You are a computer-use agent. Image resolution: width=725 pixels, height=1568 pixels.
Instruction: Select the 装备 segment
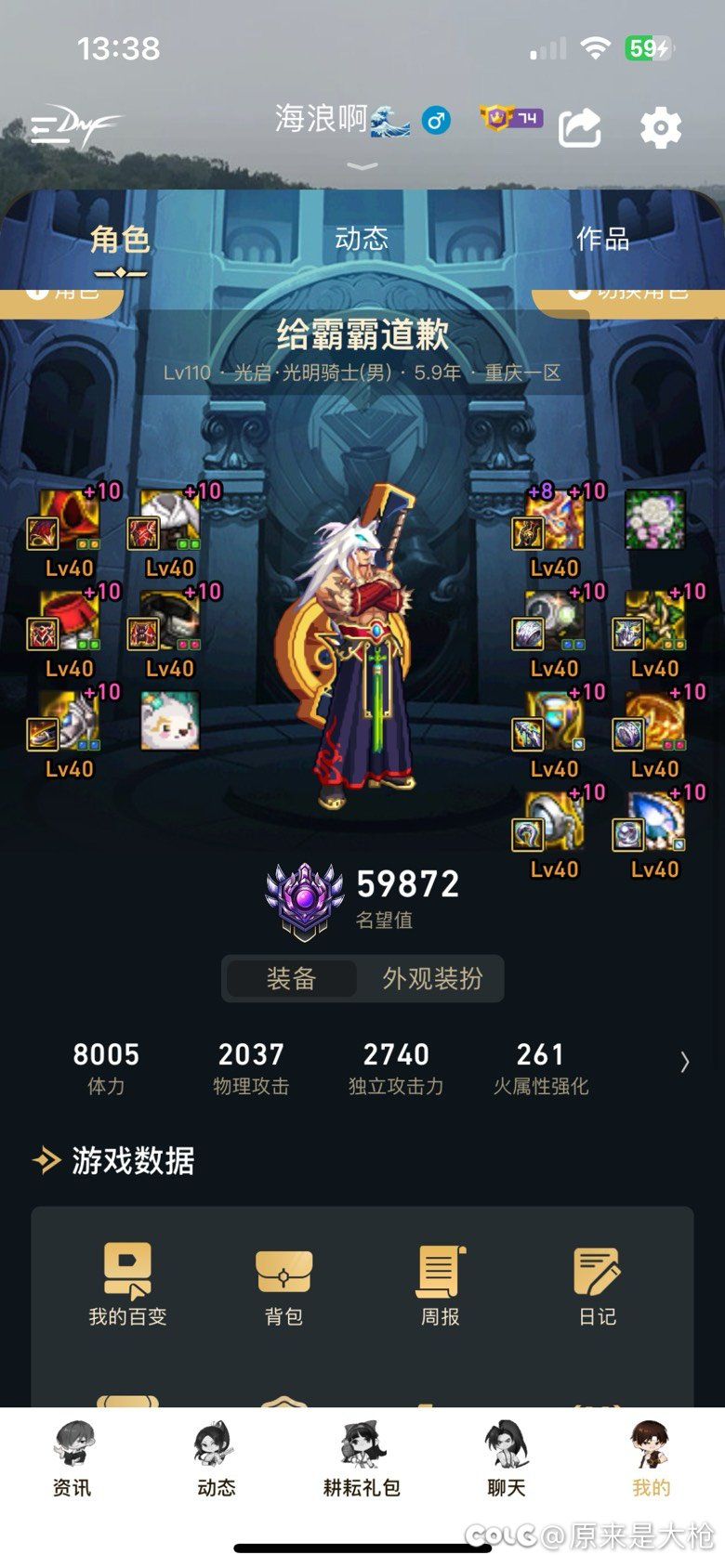click(291, 978)
